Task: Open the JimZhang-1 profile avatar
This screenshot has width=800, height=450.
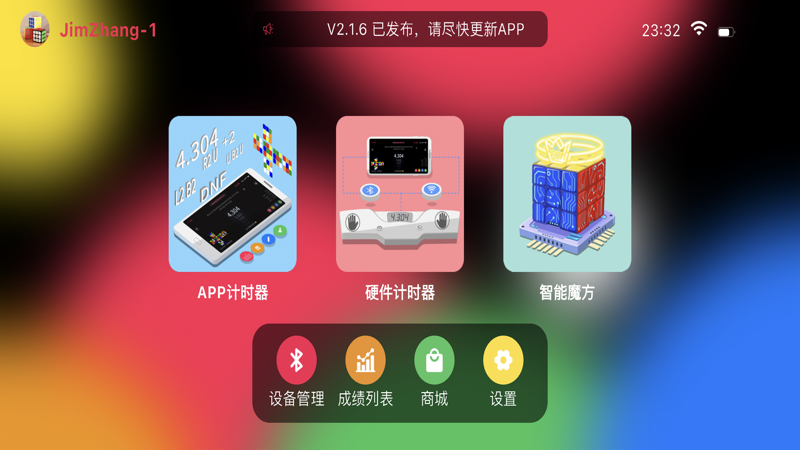Action: [35, 30]
